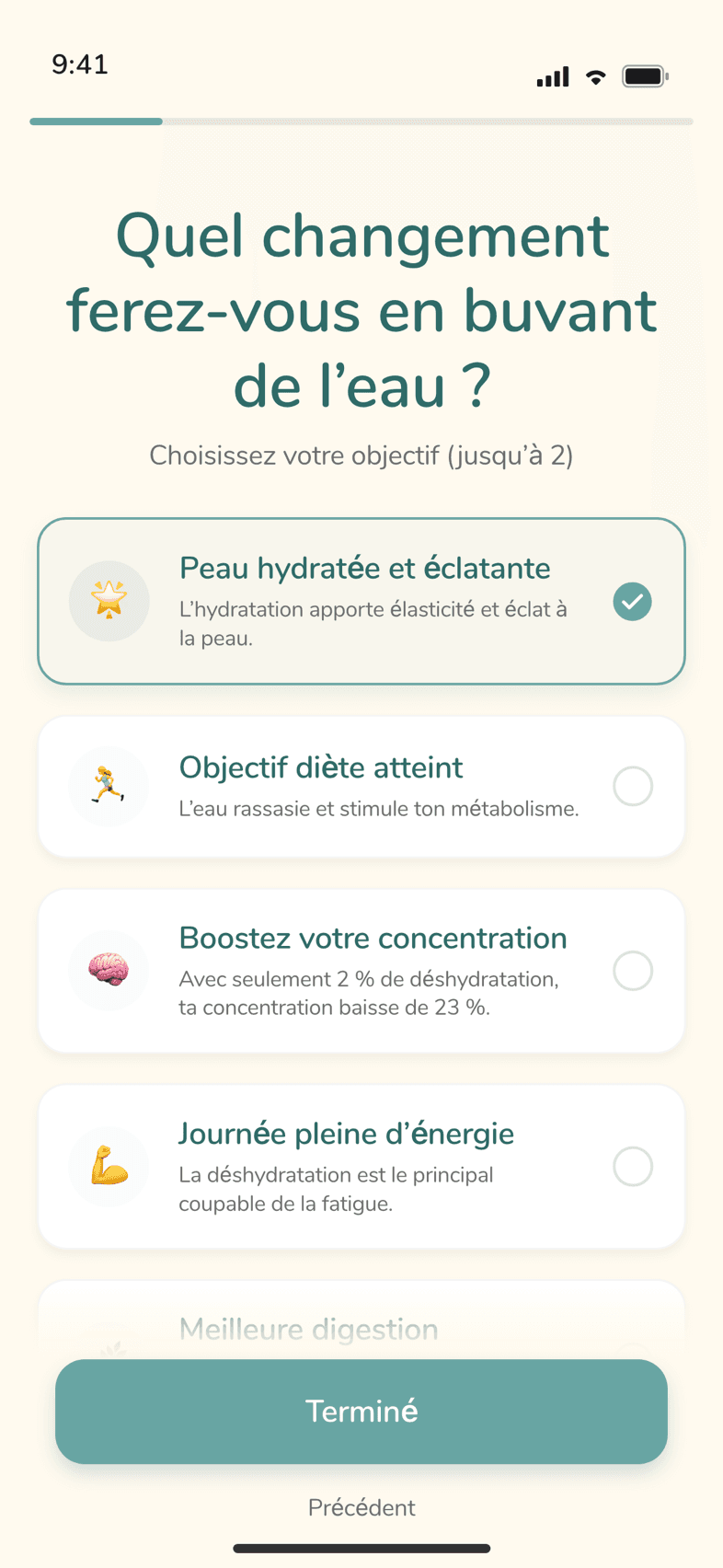Deselect Peau hydratée et éclatante option
The height and width of the screenshot is (1568, 723).
pos(361,601)
